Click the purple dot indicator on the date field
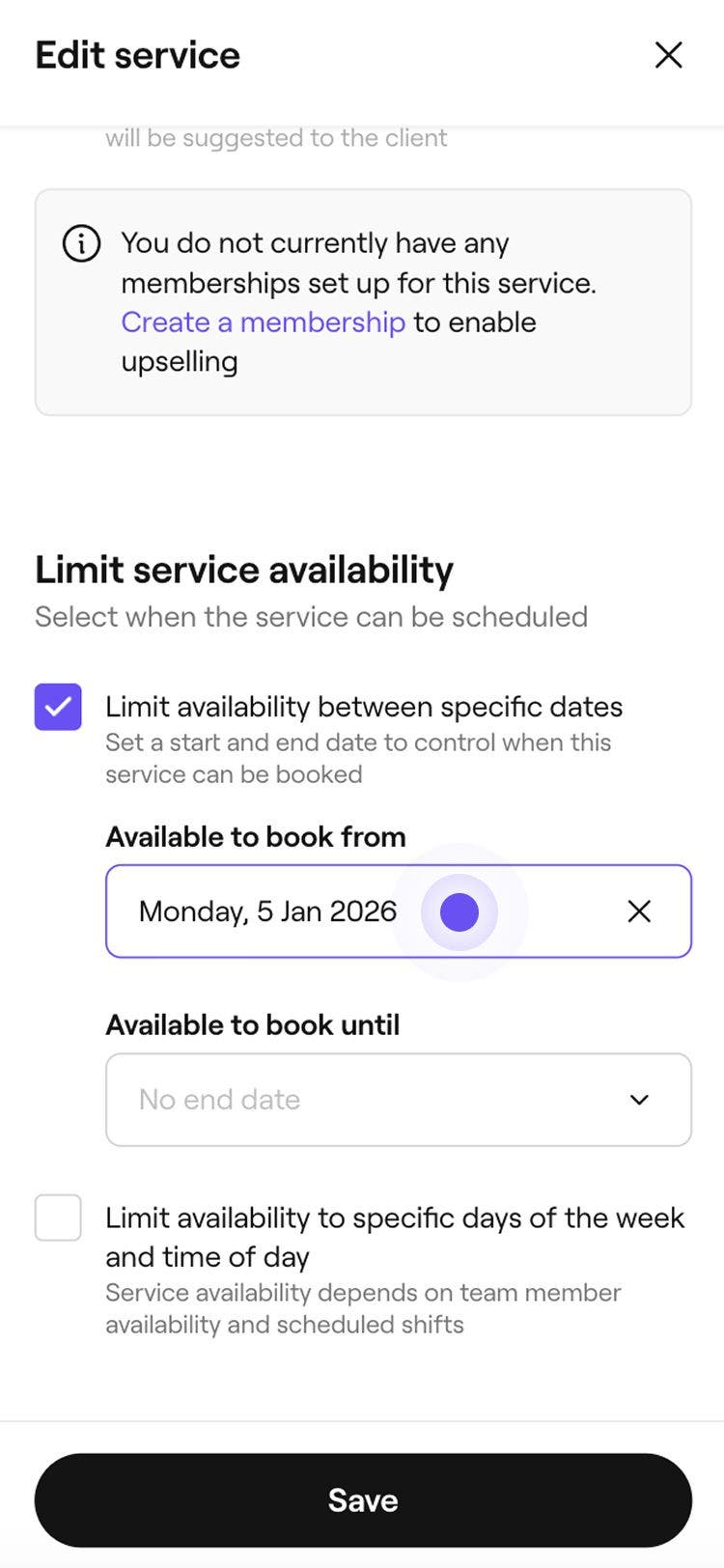The height and width of the screenshot is (1568, 724). point(459,910)
